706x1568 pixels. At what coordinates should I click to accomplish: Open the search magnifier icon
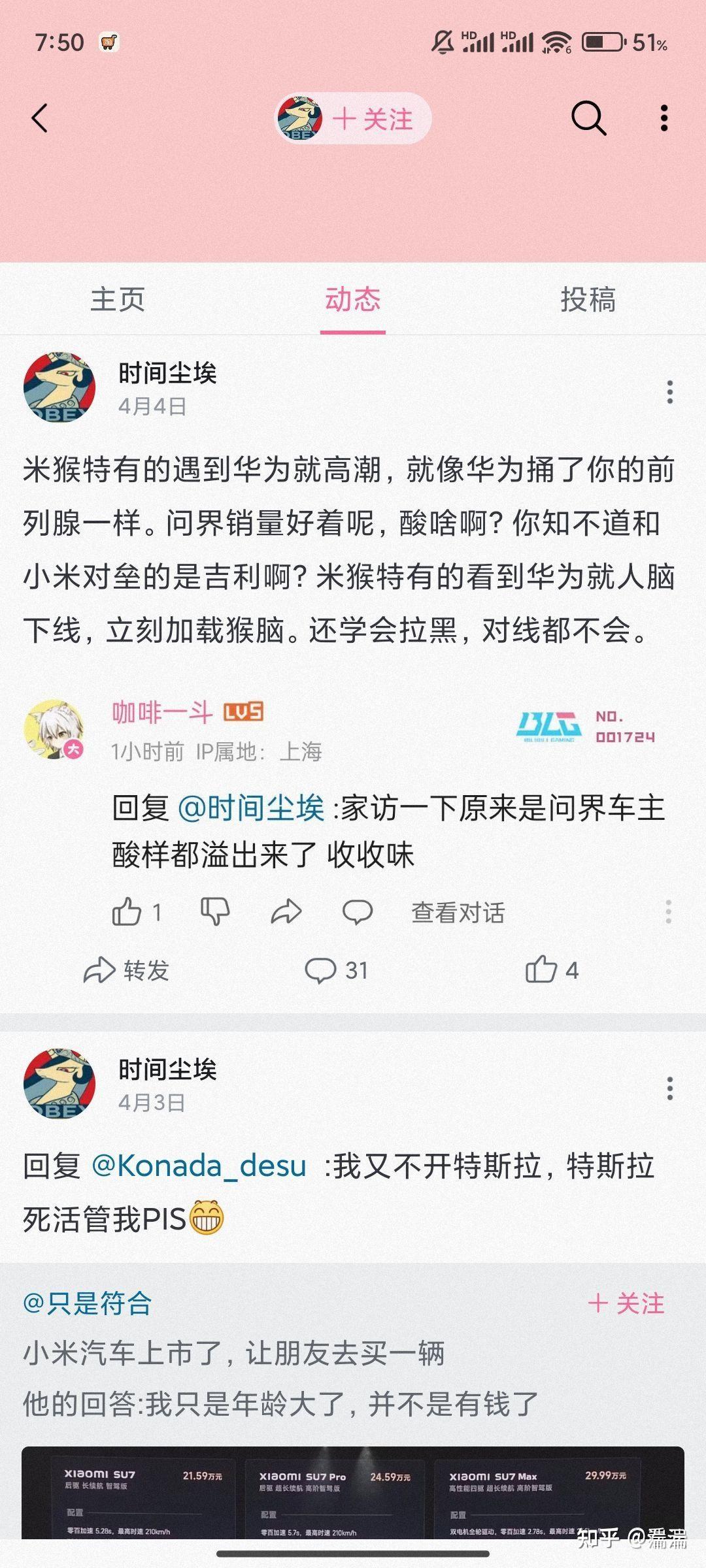588,118
